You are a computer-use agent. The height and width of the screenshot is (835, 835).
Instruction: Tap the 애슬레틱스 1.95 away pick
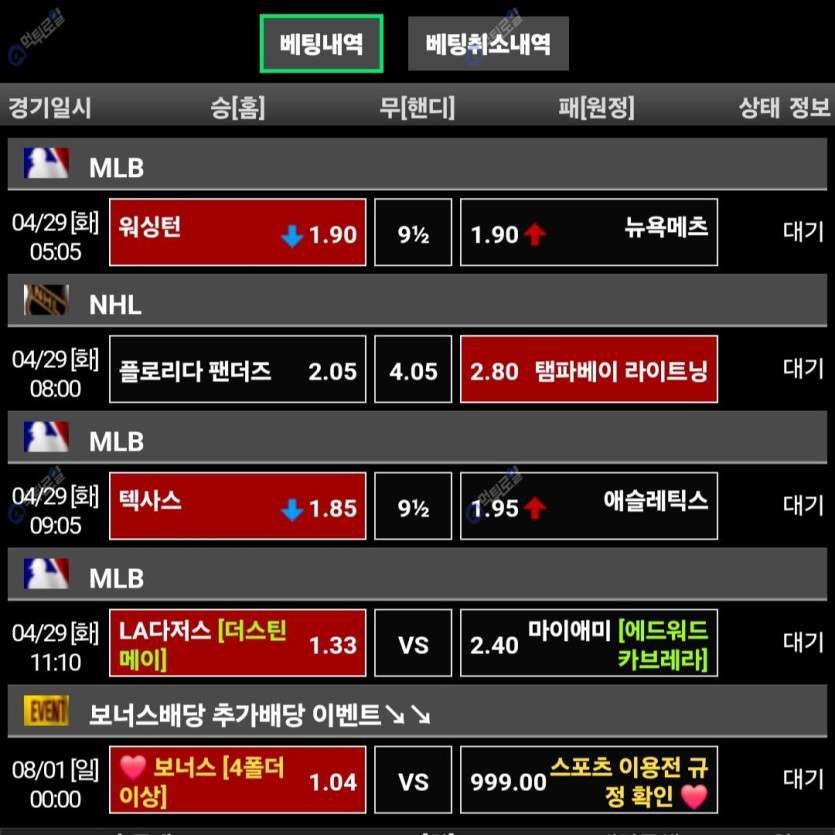click(x=588, y=506)
